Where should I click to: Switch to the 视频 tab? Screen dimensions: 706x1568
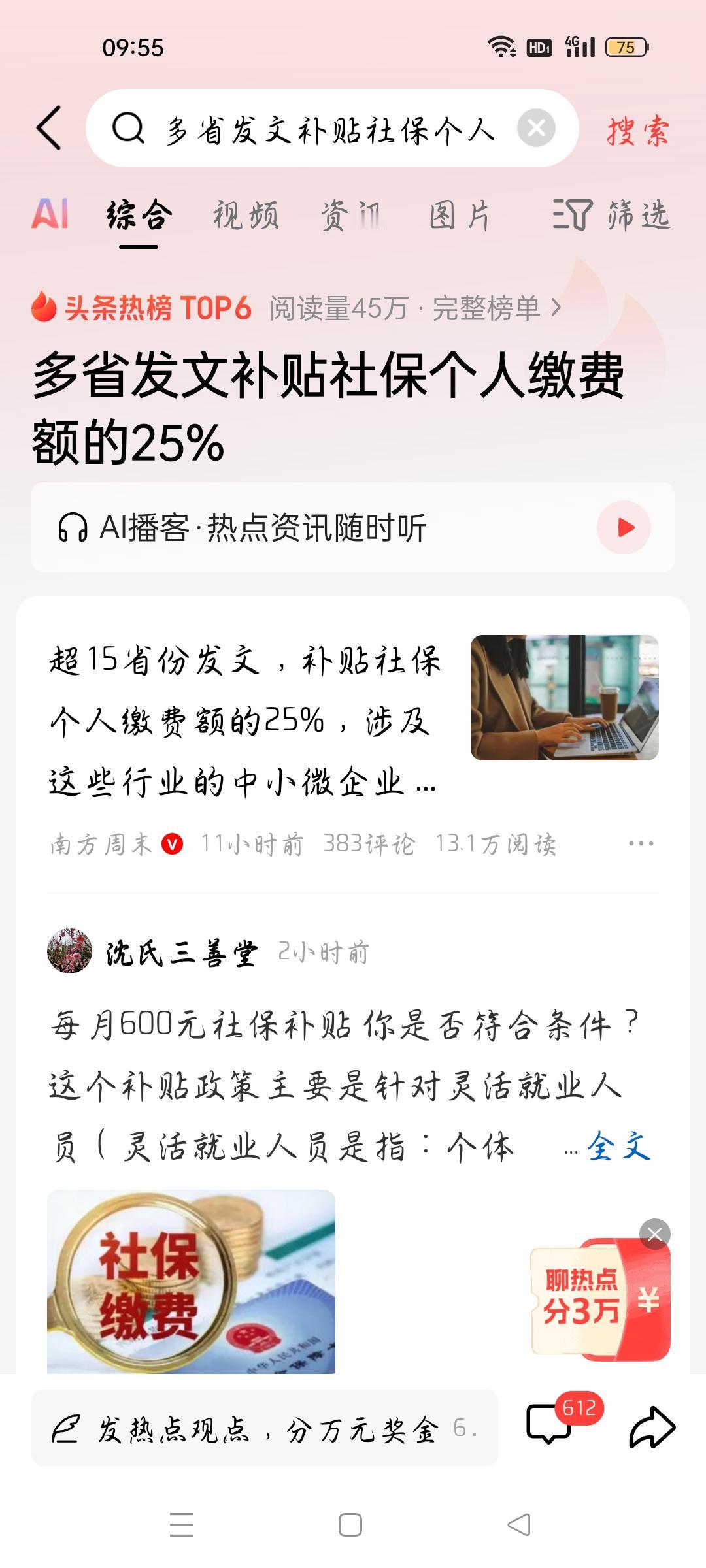tap(246, 216)
